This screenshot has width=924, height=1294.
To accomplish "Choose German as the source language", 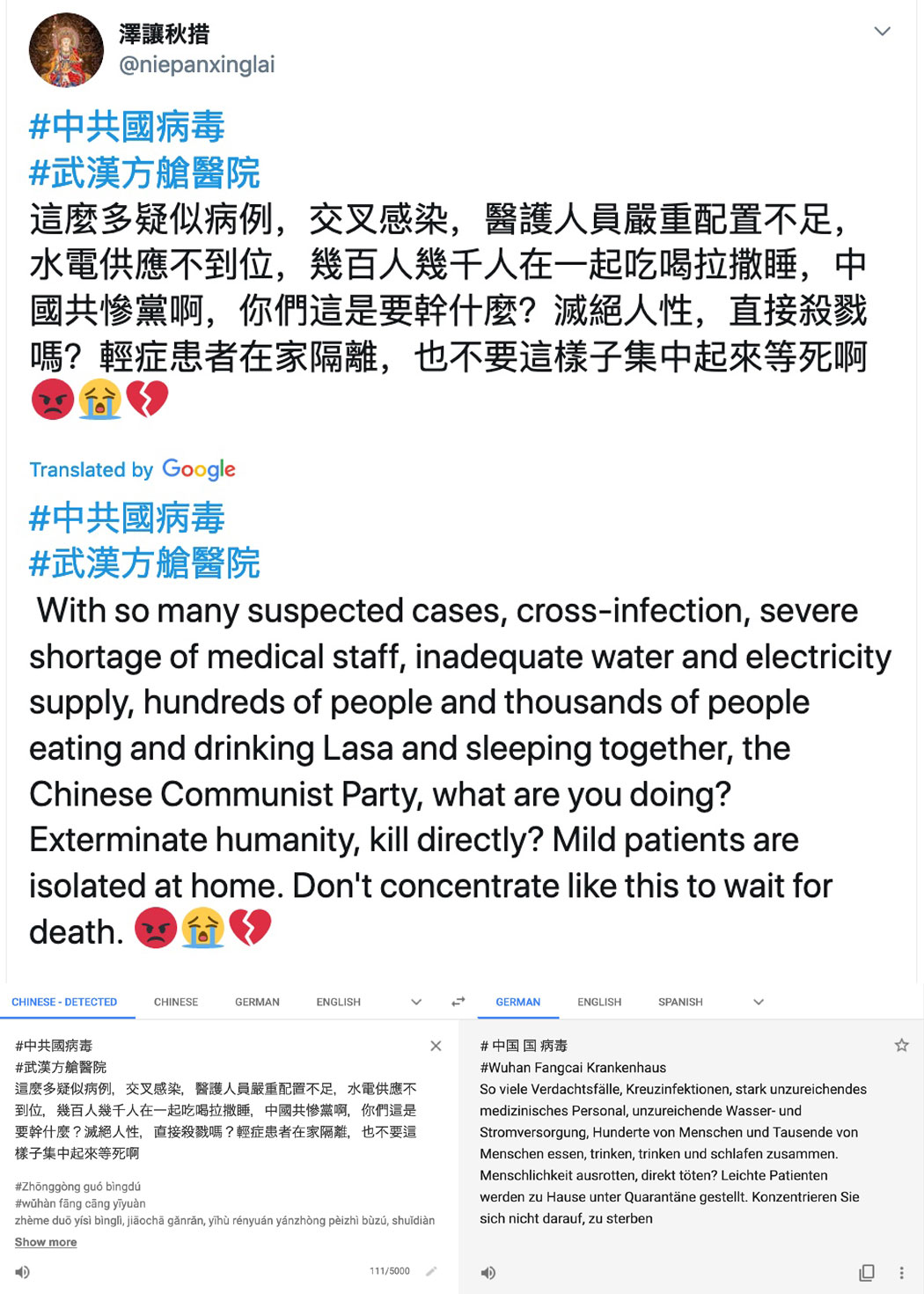I will (x=257, y=1002).
